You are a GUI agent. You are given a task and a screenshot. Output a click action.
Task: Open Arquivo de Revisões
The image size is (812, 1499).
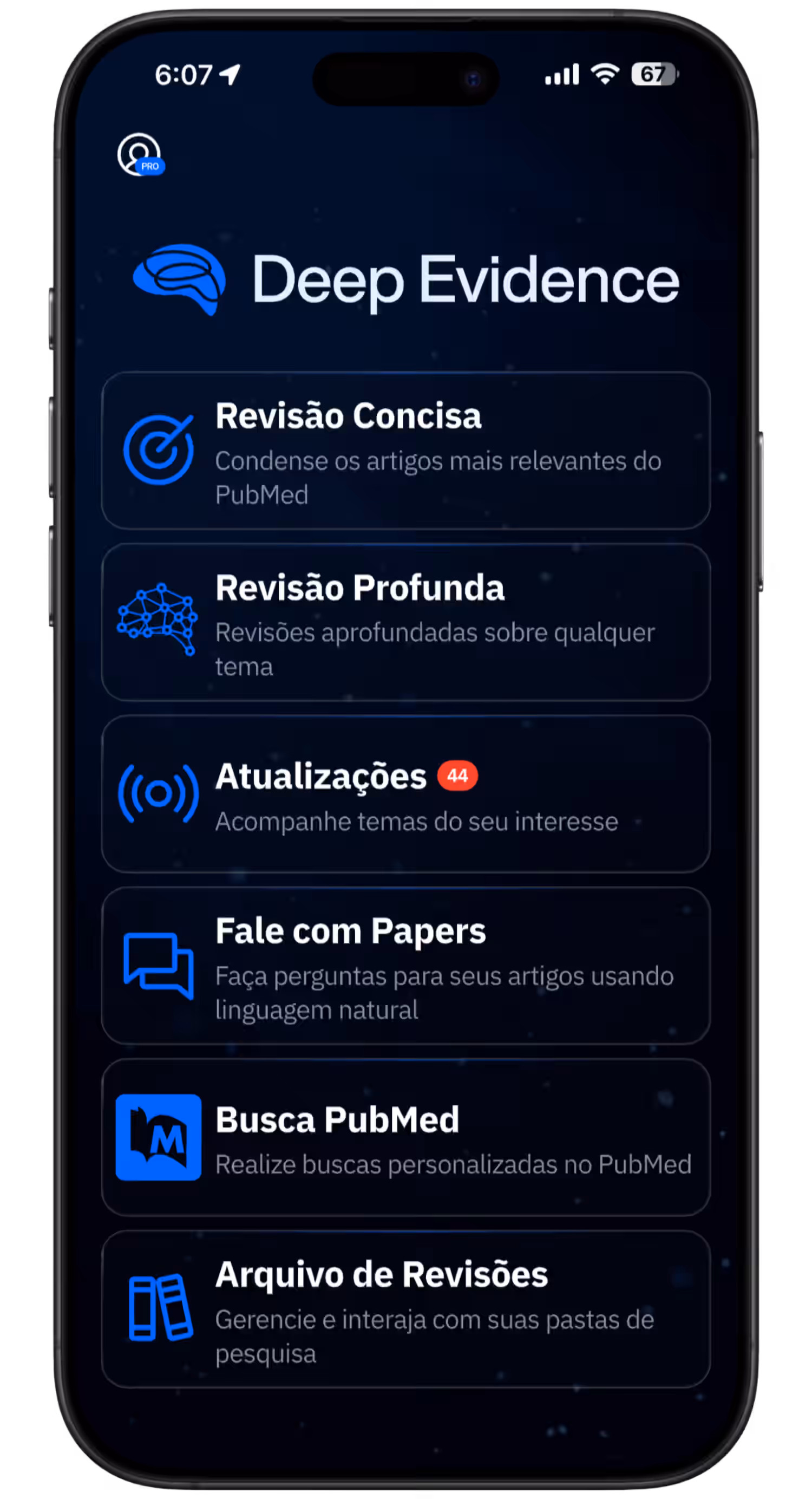405,1309
